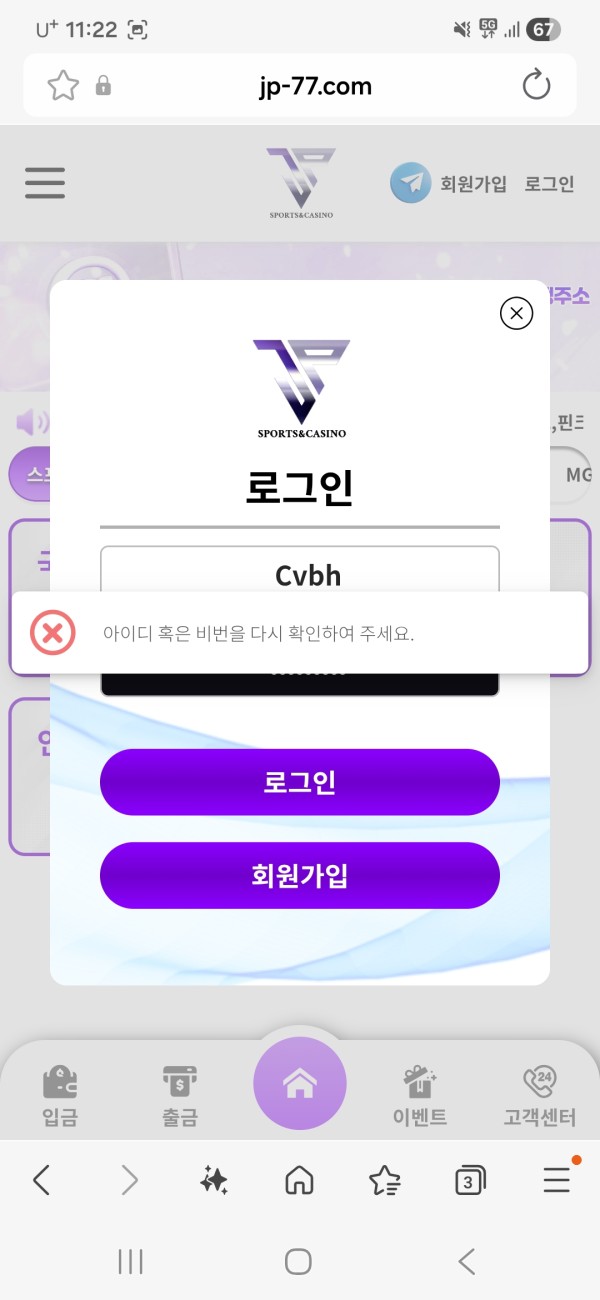
Task: Bookmark this page with the star icon
Action: pos(63,86)
